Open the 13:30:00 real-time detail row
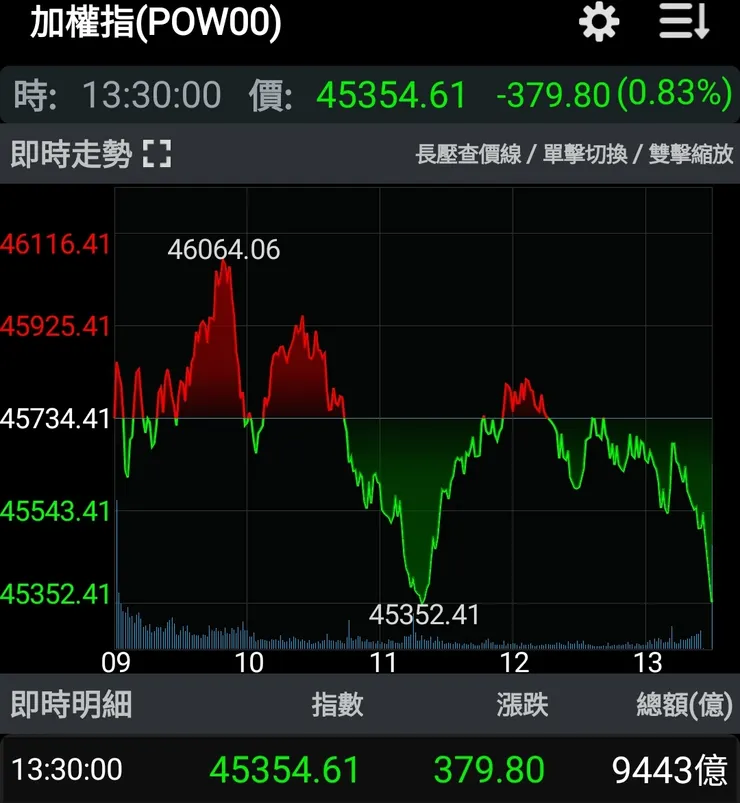Screen dimensions: 740x803 pos(370,769)
